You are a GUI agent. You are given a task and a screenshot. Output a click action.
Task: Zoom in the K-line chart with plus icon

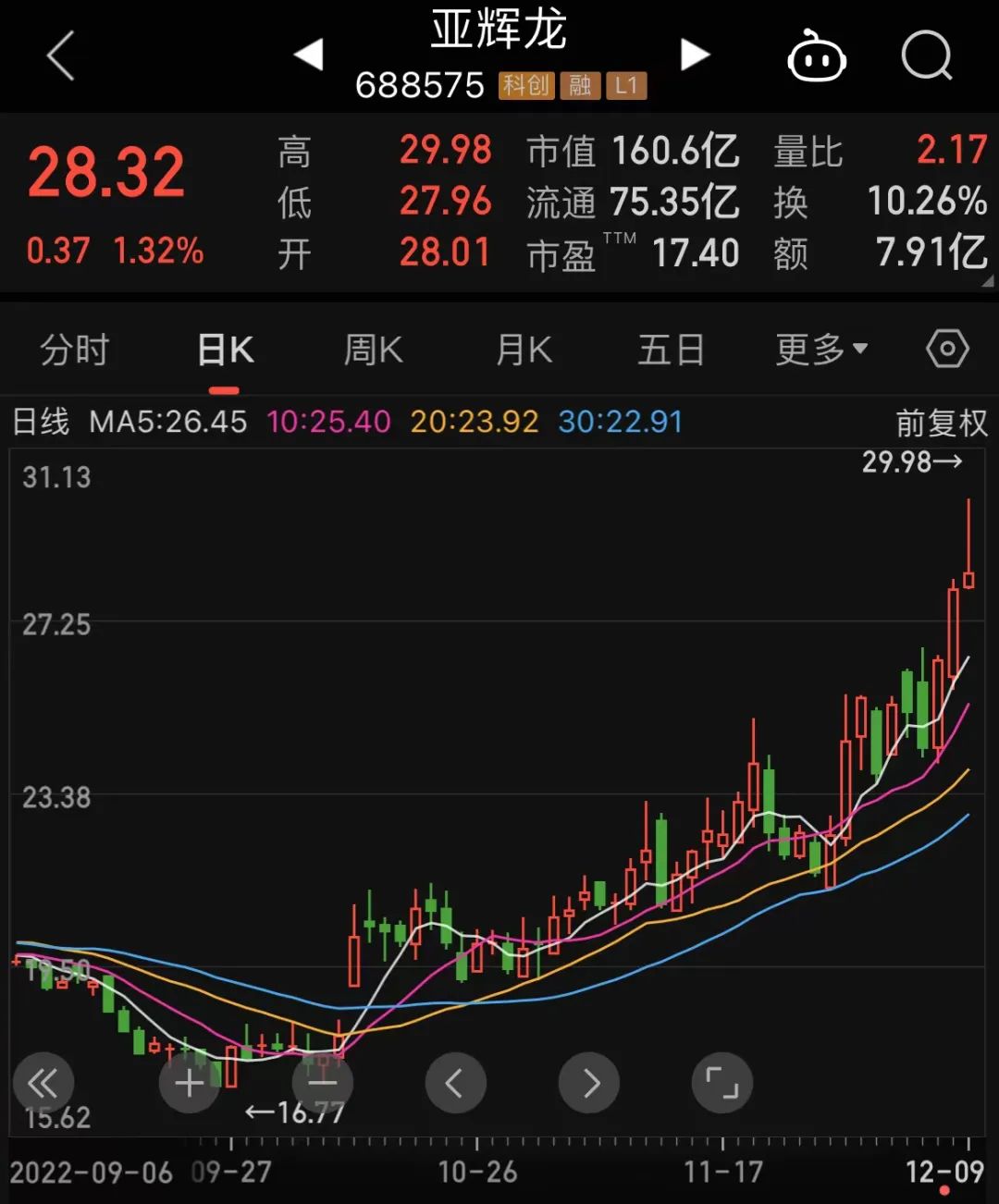click(189, 1083)
